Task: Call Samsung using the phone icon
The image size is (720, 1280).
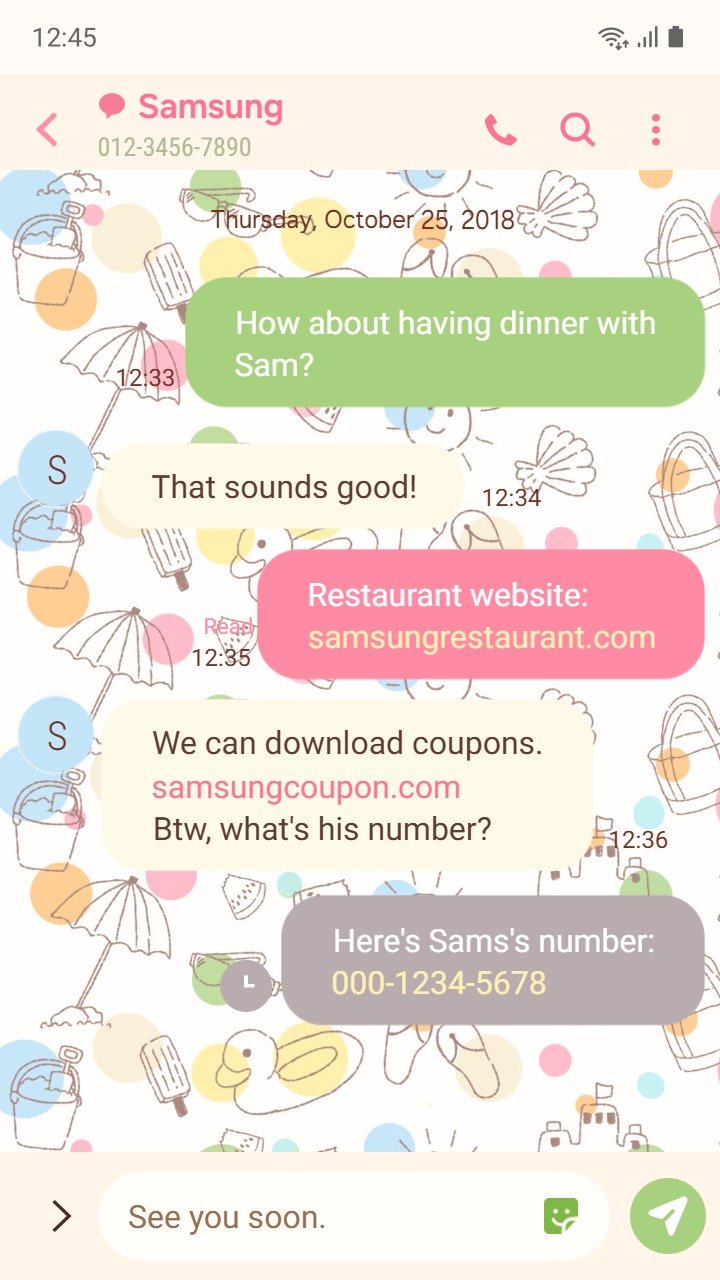Action: 500,129
